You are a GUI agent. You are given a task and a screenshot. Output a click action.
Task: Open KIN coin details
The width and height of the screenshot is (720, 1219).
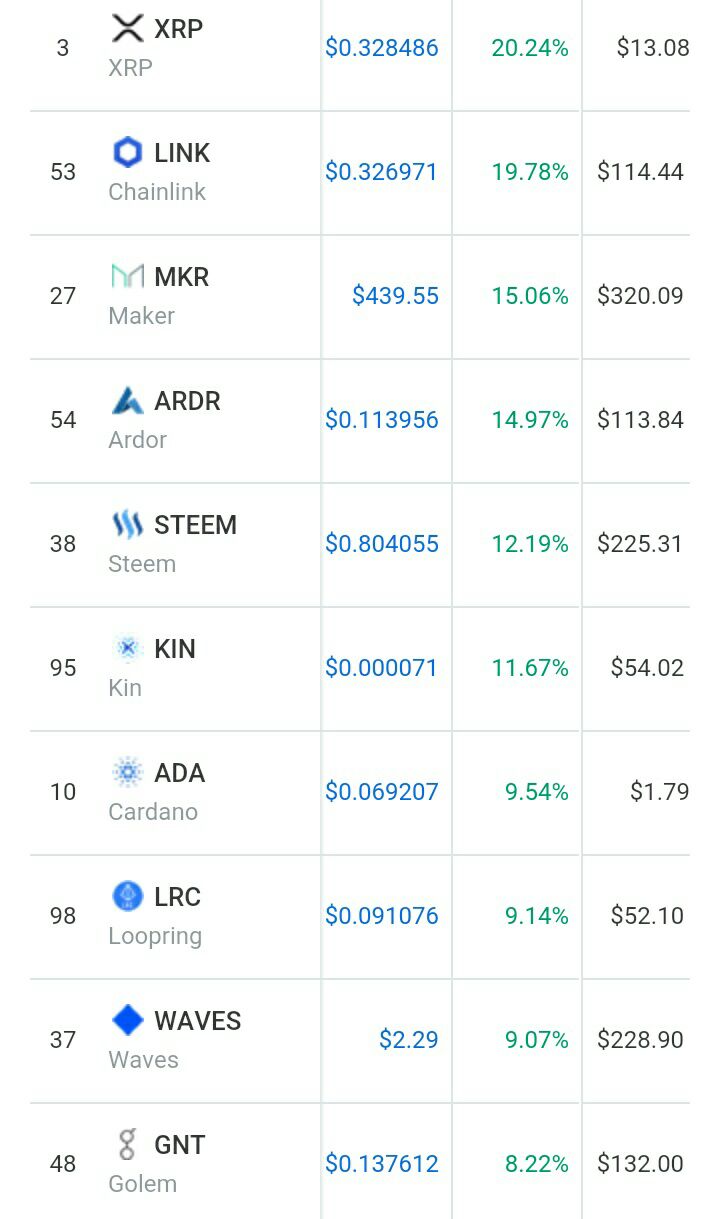pyautogui.click(x=174, y=649)
